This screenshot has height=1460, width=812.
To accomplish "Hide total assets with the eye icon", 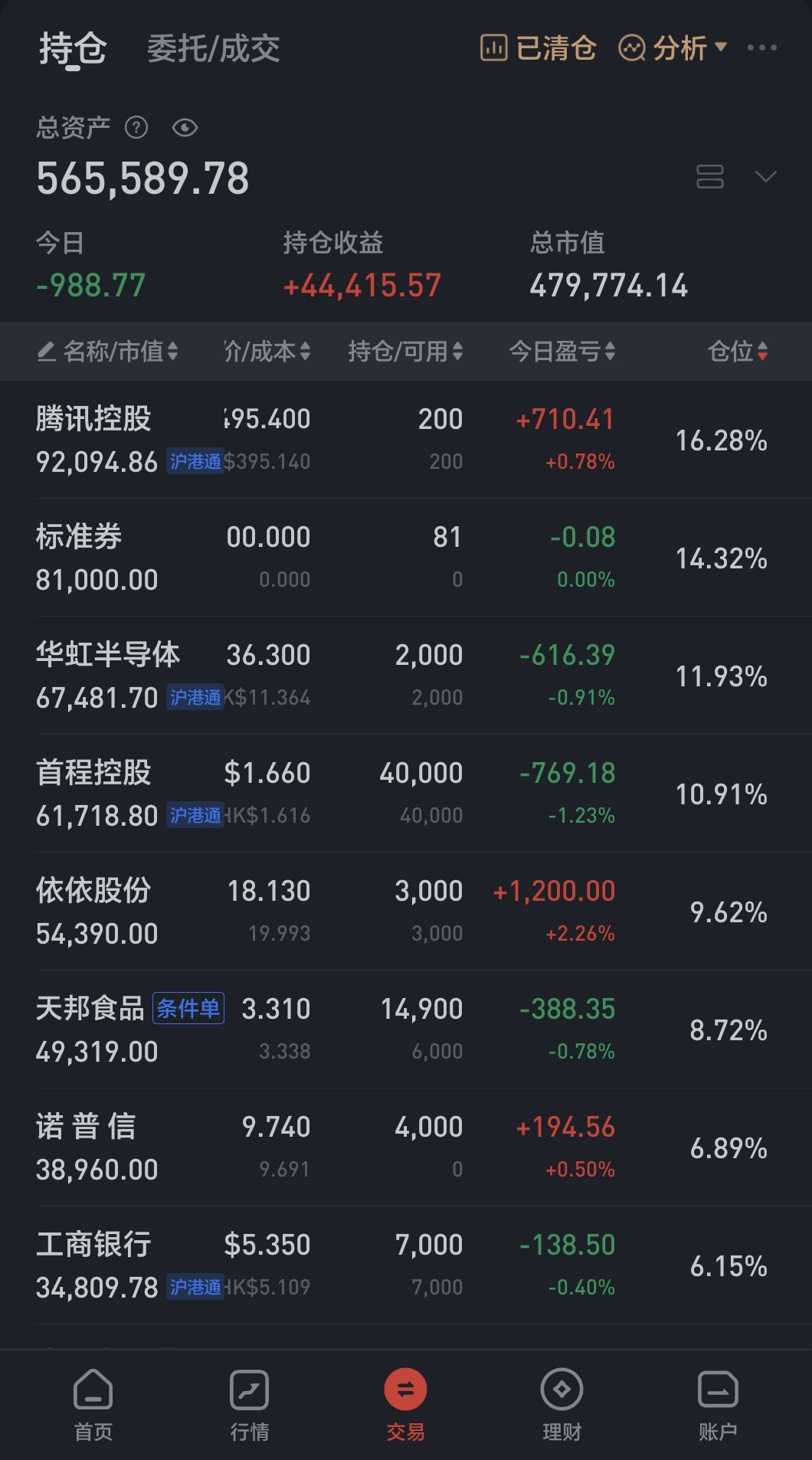I will pyautogui.click(x=185, y=127).
